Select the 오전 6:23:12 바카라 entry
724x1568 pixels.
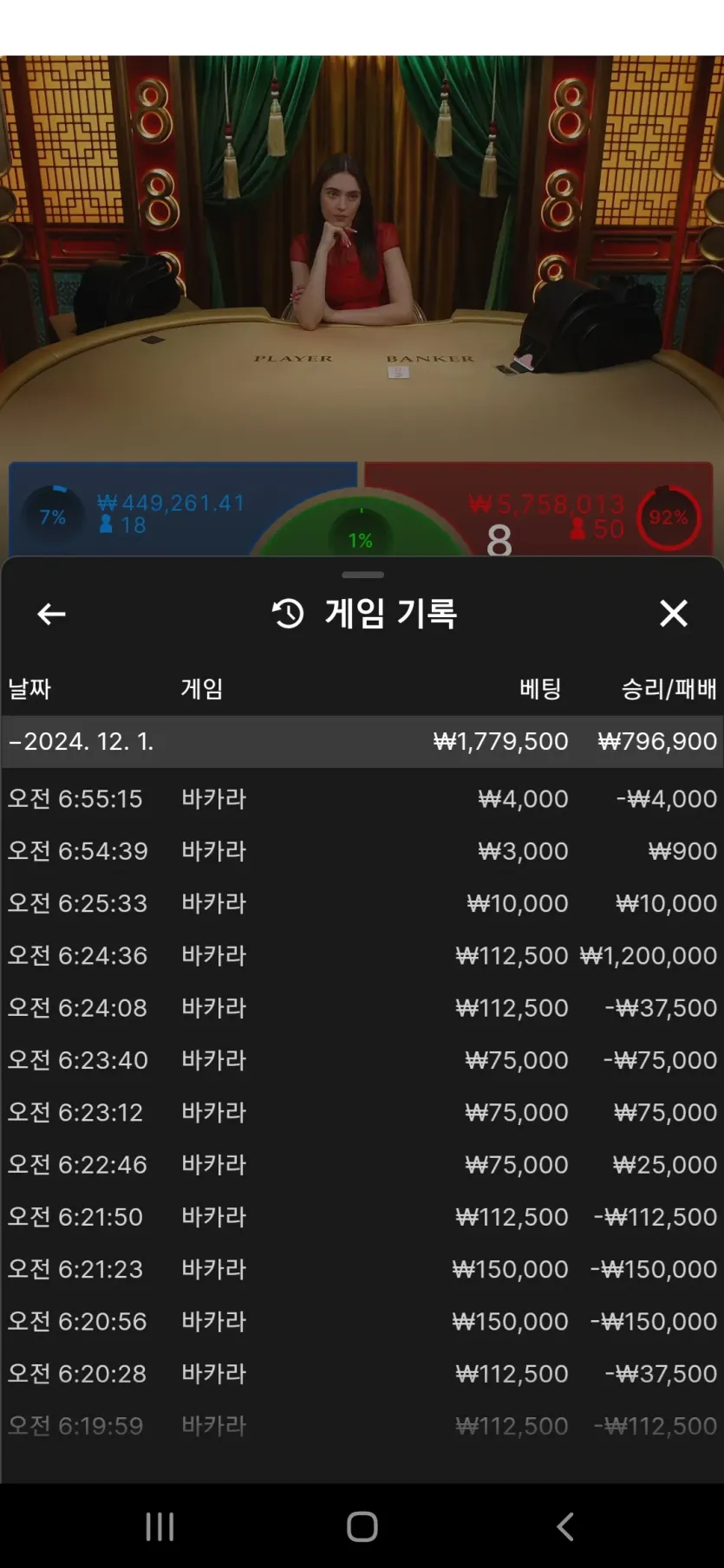click(x=362, y=1112)
